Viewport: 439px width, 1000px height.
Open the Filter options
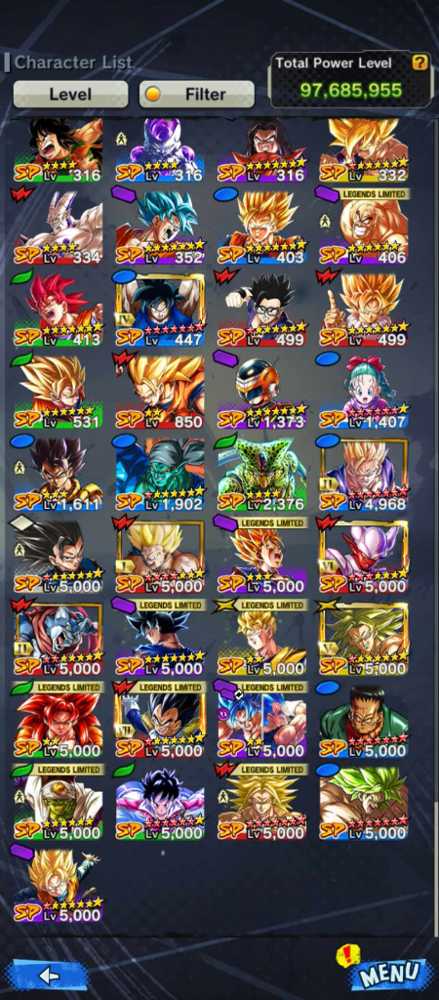pyautogui.click(x=197, y=94)
